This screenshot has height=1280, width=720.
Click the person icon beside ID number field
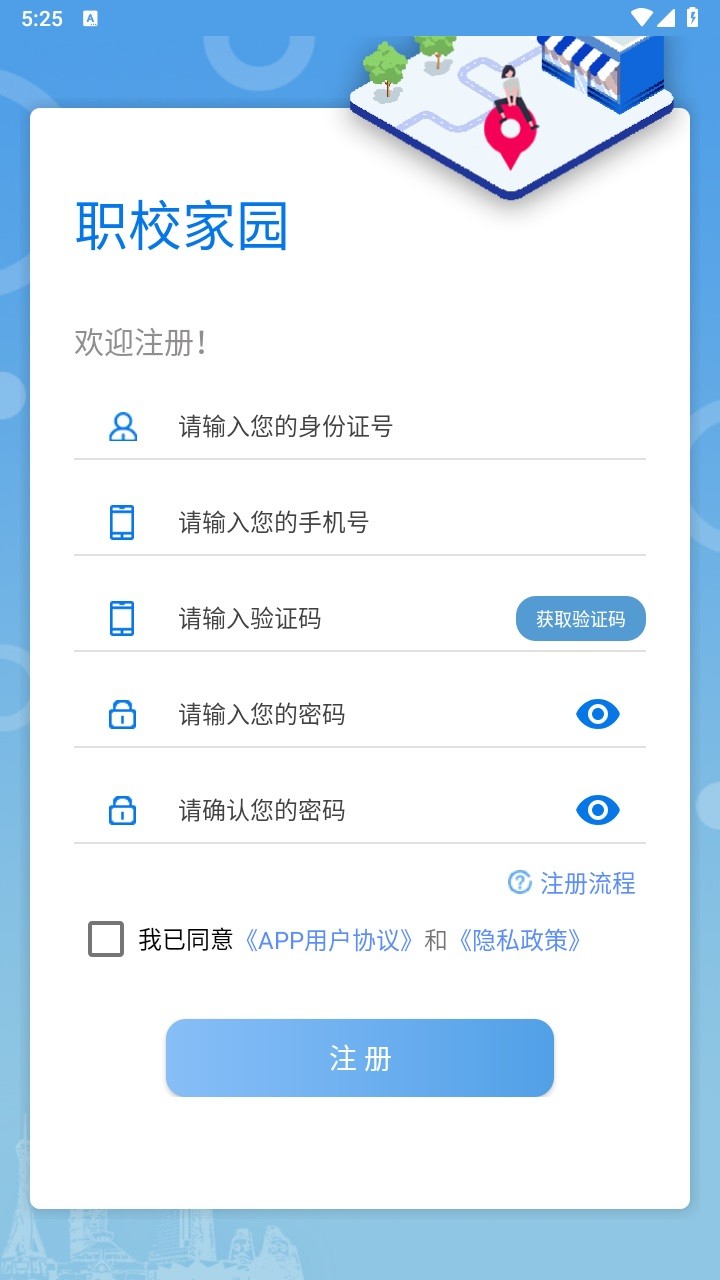[122, 427]
